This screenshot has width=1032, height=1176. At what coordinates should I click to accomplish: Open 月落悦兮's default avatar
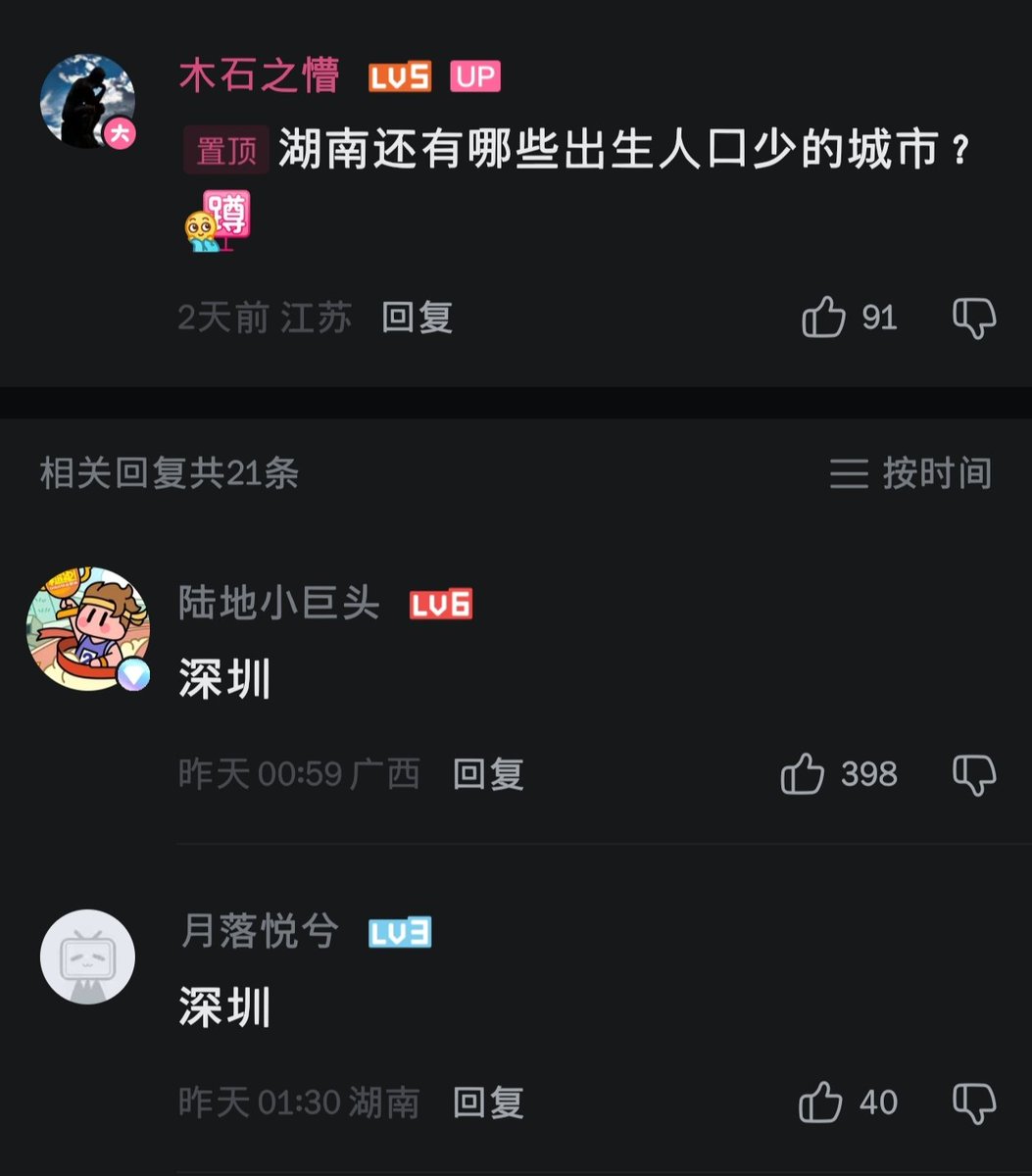(87, 956)
